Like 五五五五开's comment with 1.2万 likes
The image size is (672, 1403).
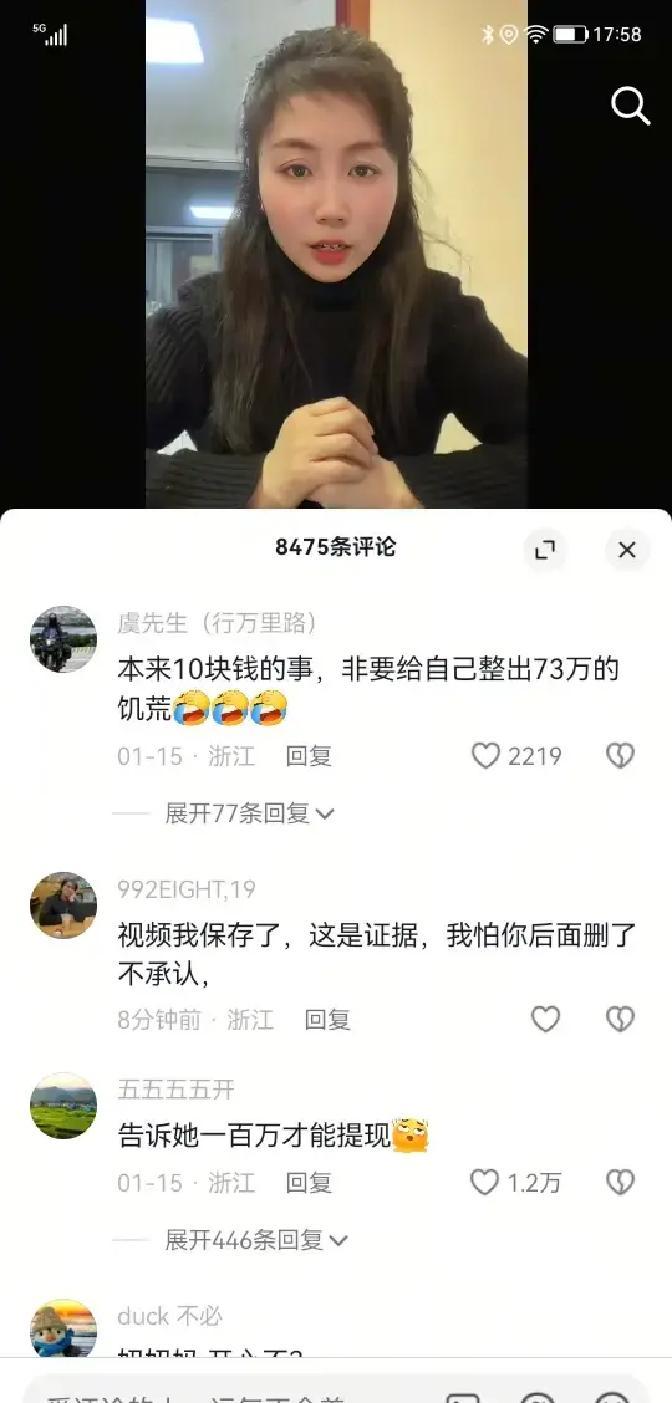[486, 1183]
